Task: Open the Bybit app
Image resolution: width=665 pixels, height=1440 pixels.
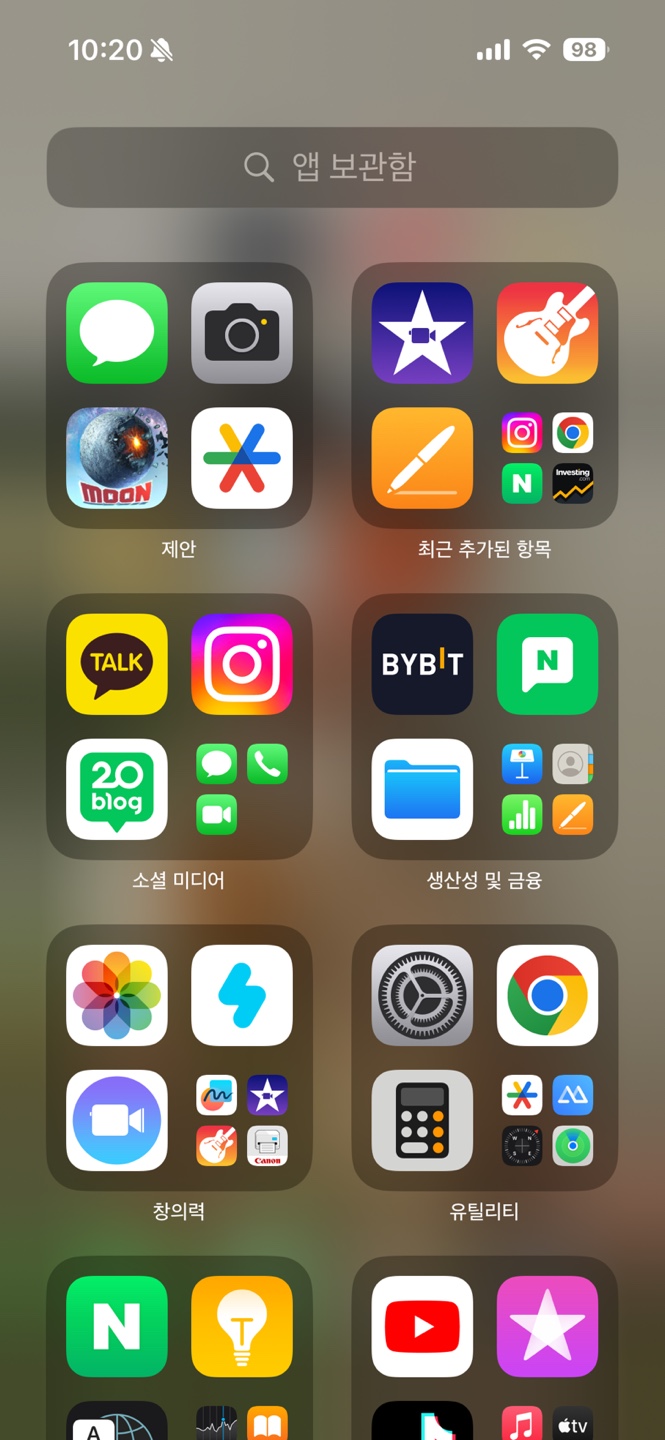Action: [422, 664]
